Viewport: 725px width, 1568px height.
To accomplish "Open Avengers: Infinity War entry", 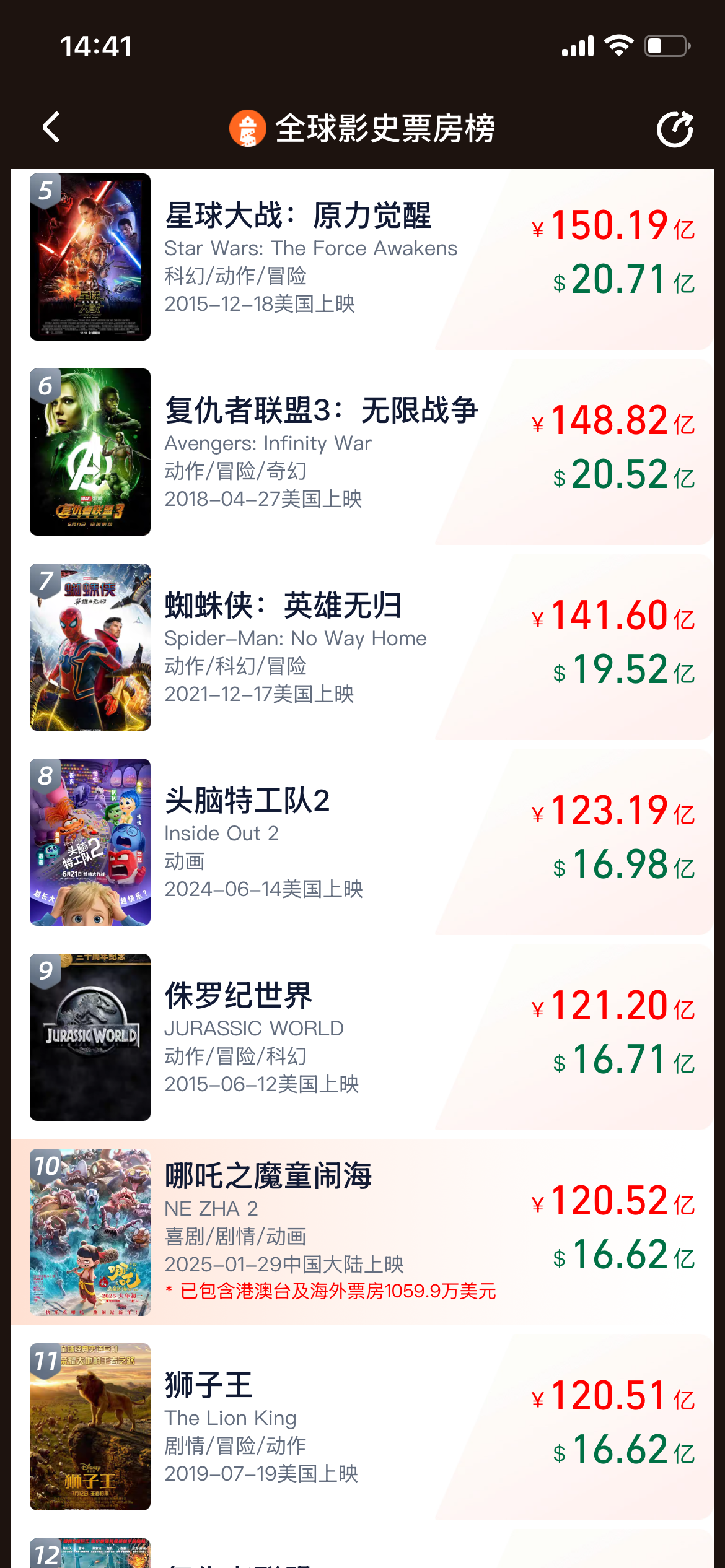I will [310, 452].
